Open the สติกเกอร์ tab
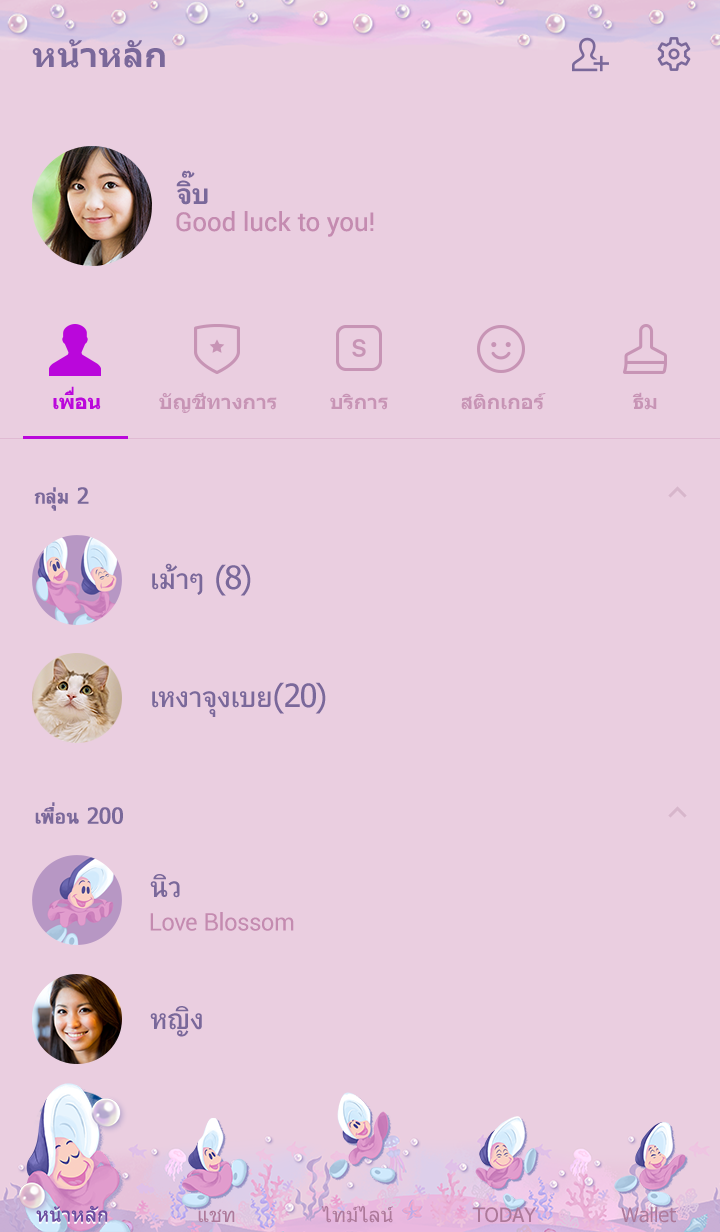The width and height of the screenshot is (720, 1232). [501, 370]
